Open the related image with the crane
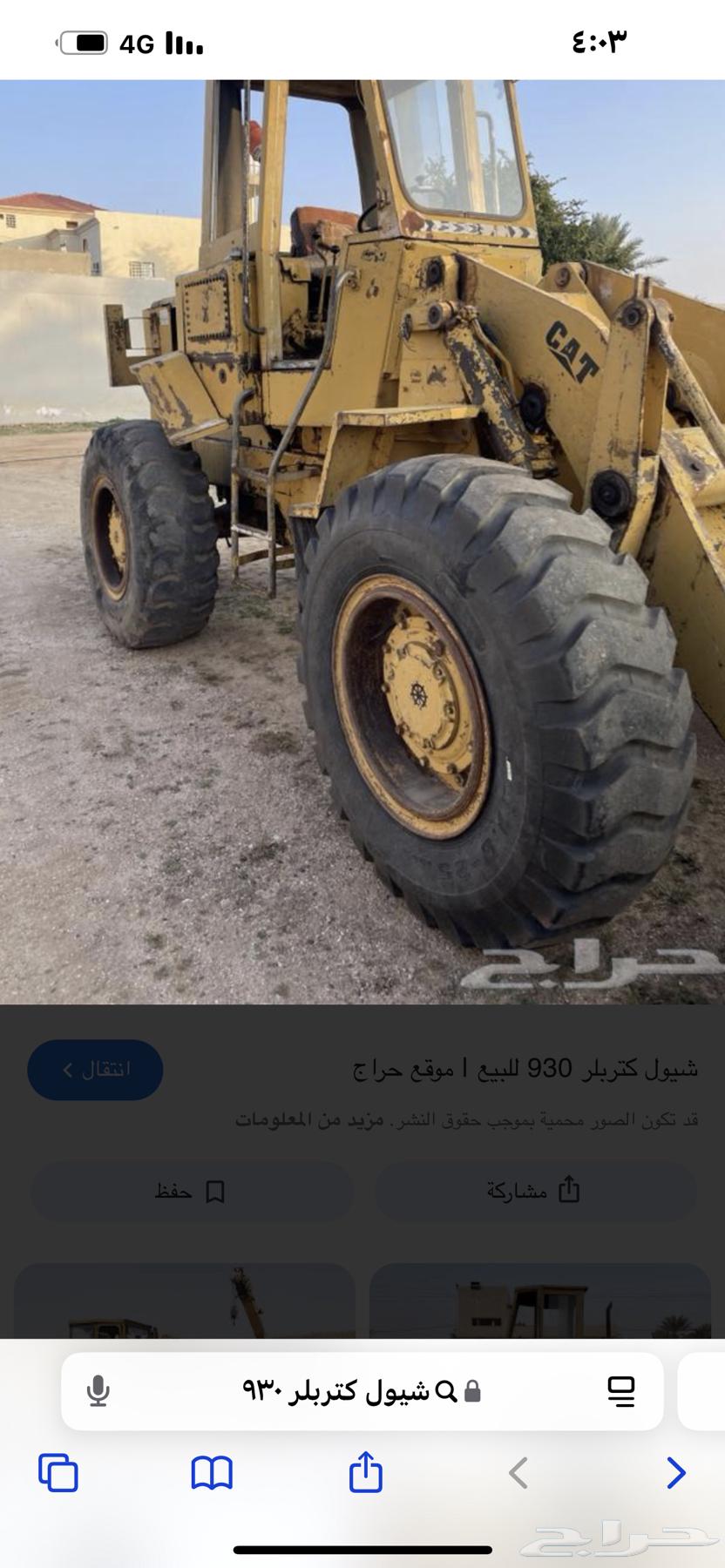The width and height of the screenshot is (725, 1568). pos(185,1302)
